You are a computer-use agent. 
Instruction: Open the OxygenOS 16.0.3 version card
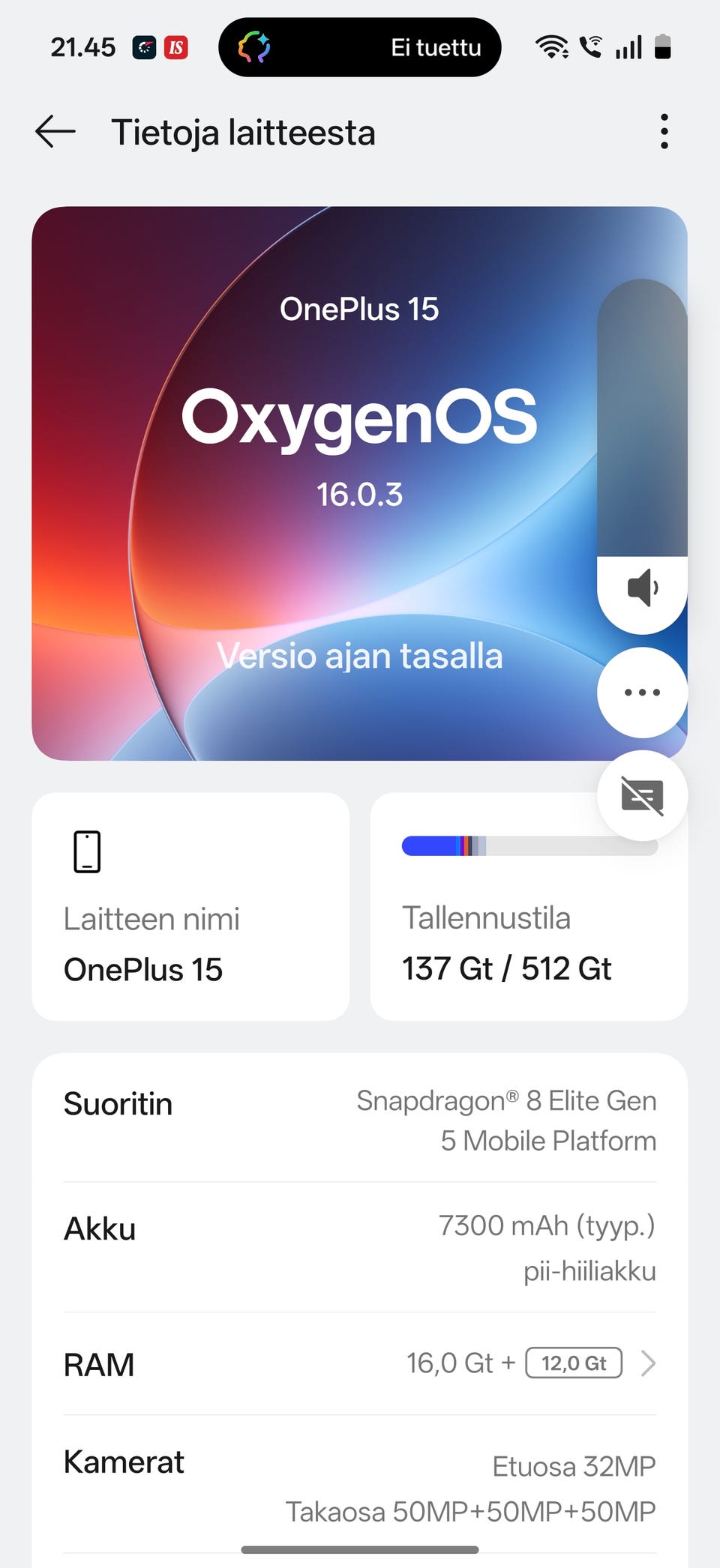[315, 483]
